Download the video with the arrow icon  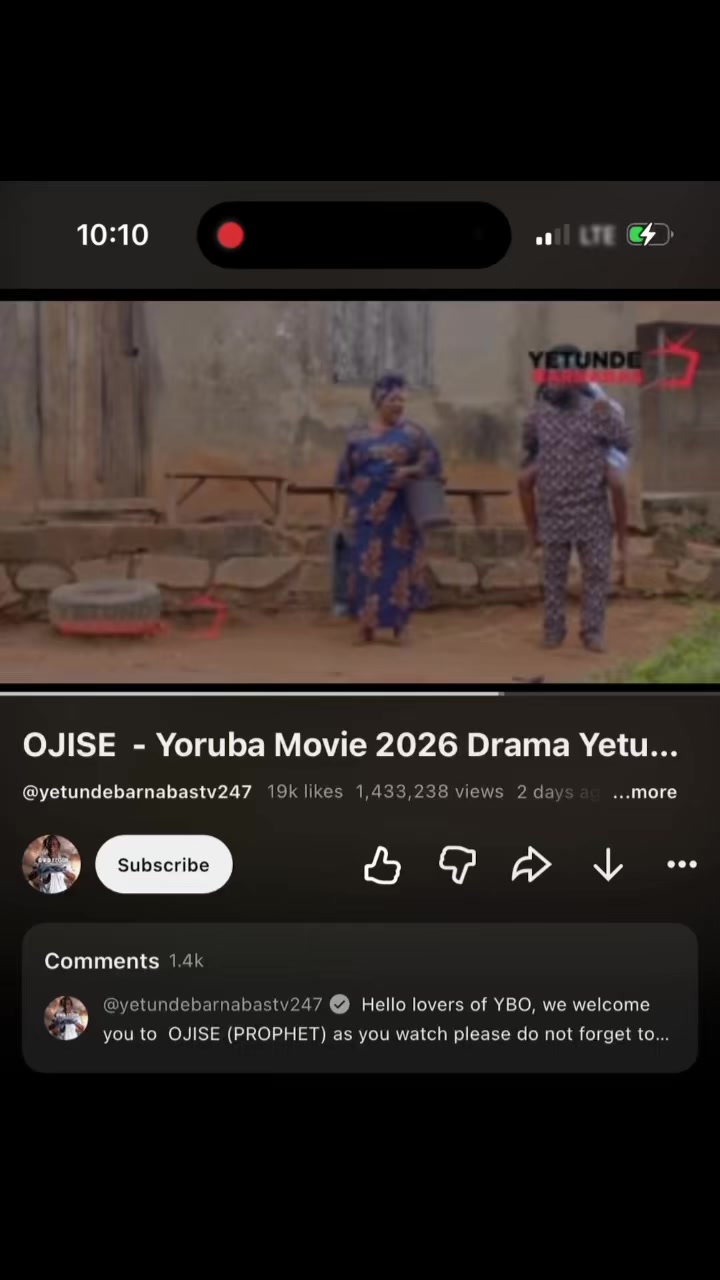coord(608,865)
